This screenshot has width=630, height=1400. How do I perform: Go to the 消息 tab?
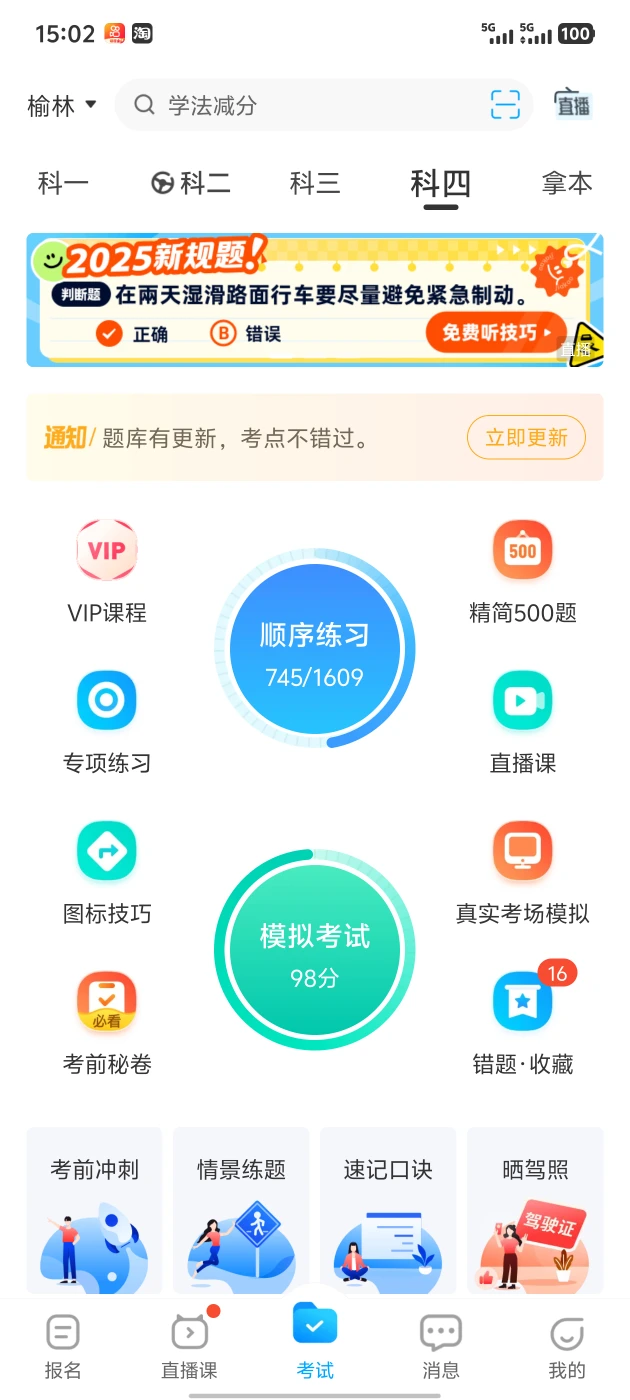click(x=441, y=1346)
